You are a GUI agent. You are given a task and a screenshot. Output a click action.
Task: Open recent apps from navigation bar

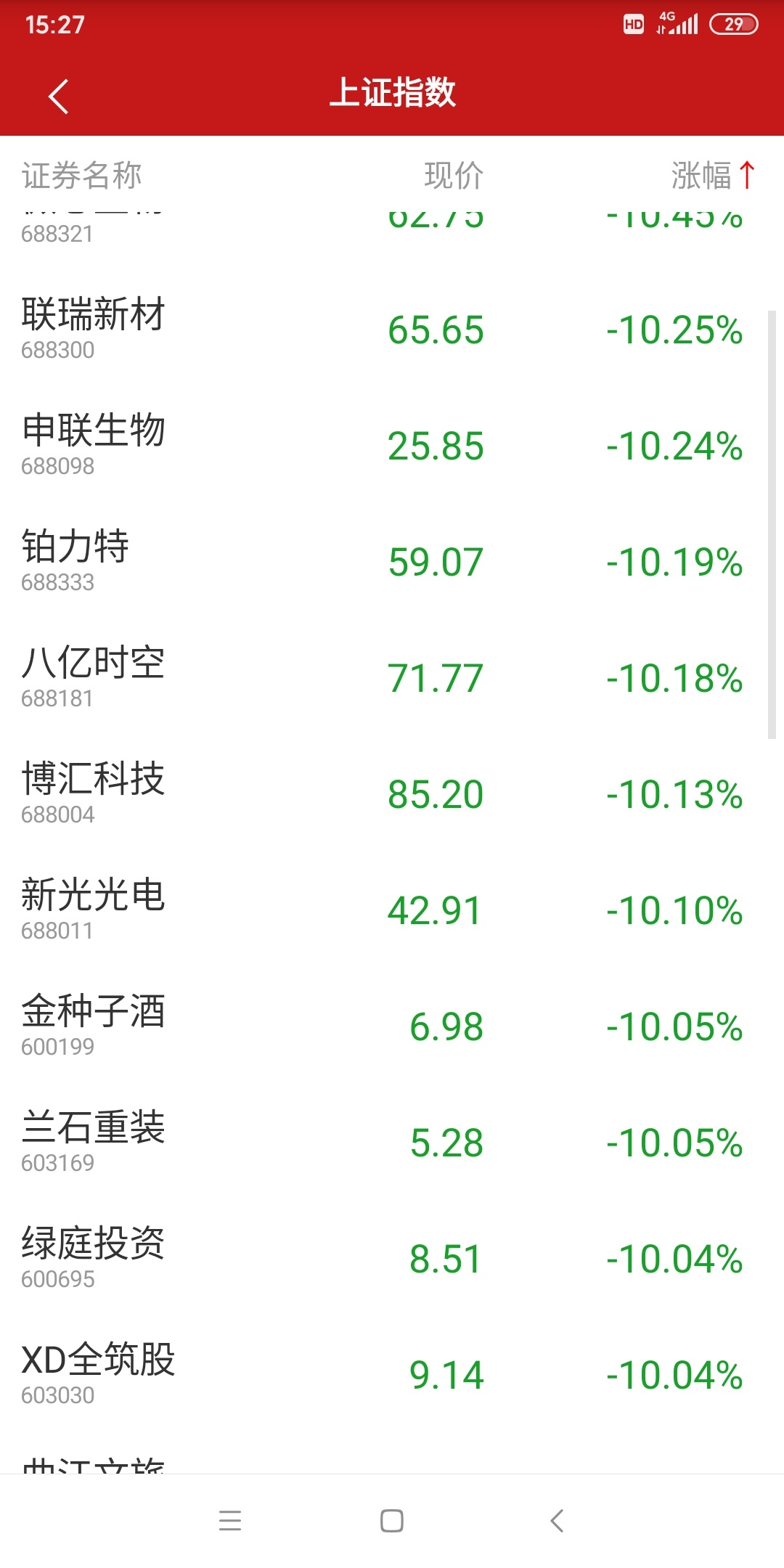pyautogui.click(x=230, y=1521)
